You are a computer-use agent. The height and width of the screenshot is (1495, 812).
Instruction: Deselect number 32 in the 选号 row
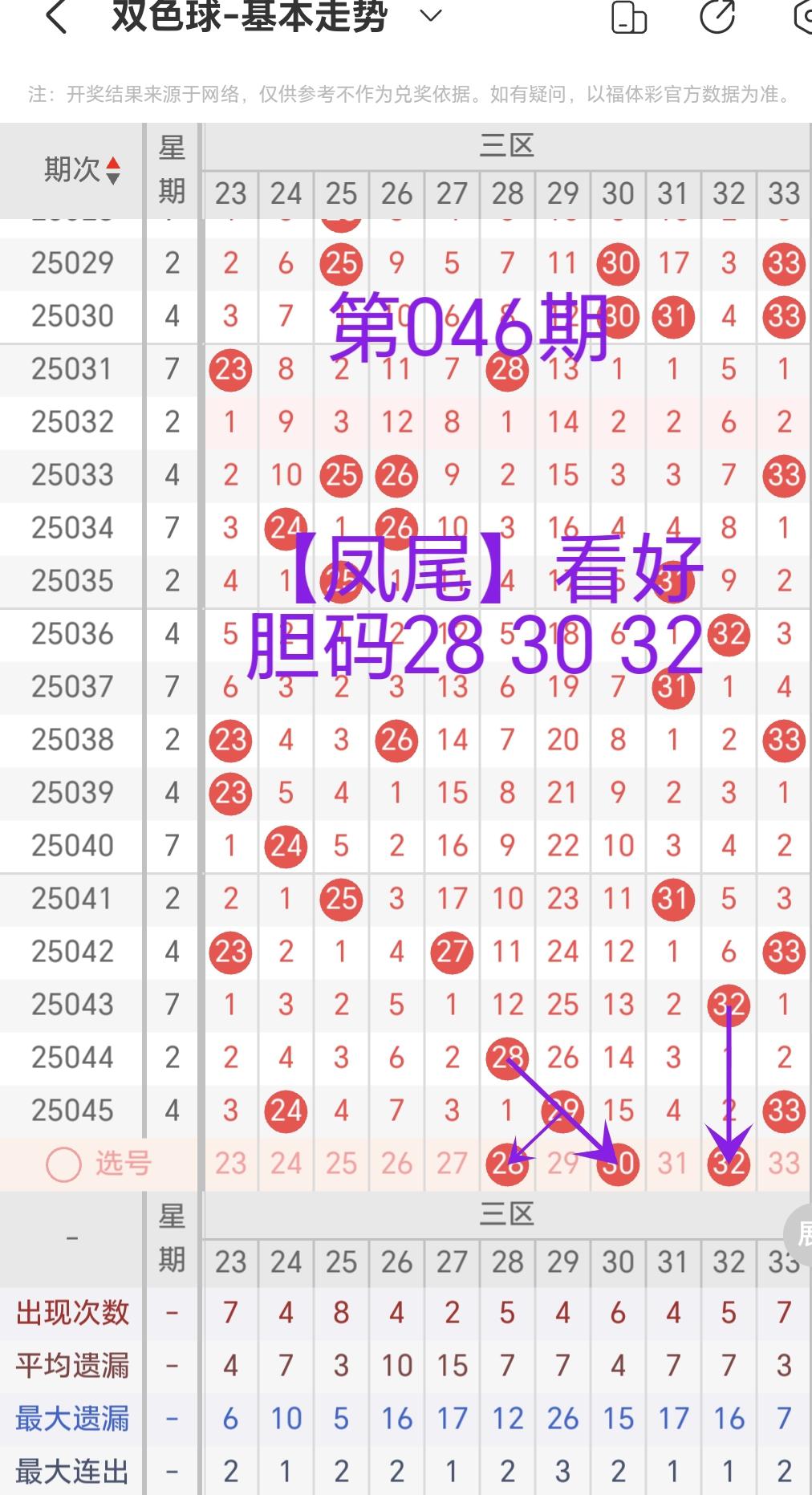pos(729,1164)
